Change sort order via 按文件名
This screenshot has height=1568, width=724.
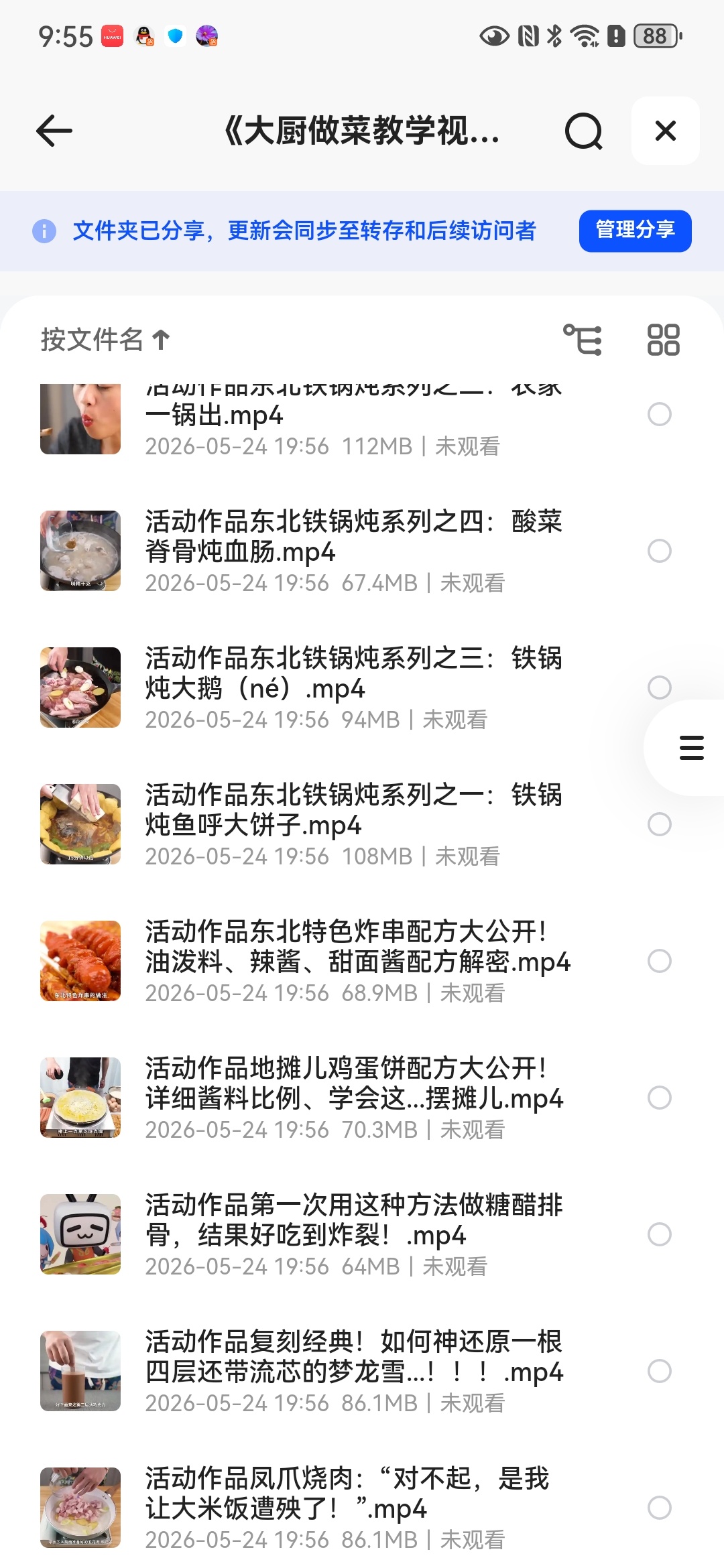coord(105,339)
